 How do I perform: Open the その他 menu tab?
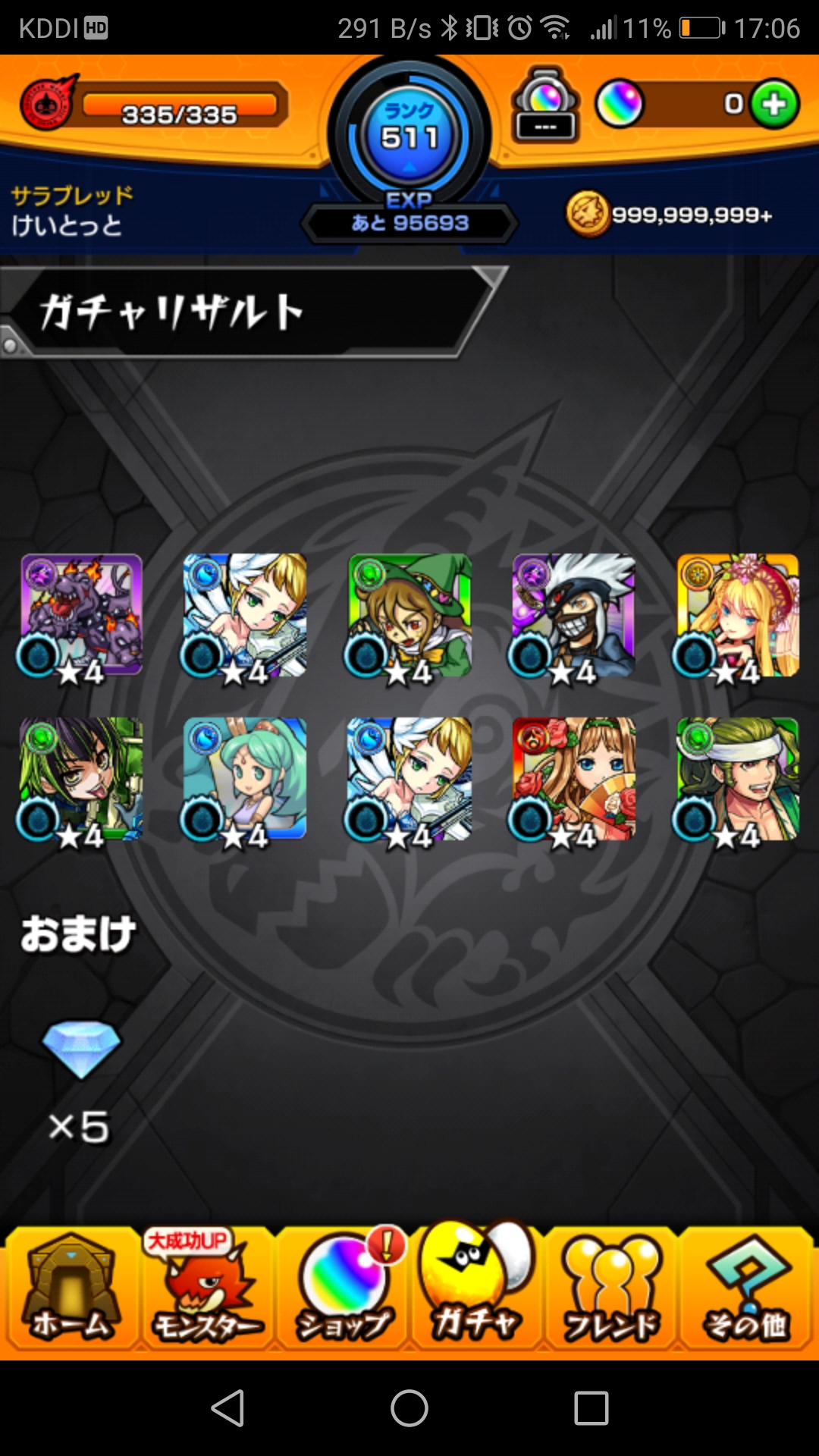click(x=746, y=1289)
